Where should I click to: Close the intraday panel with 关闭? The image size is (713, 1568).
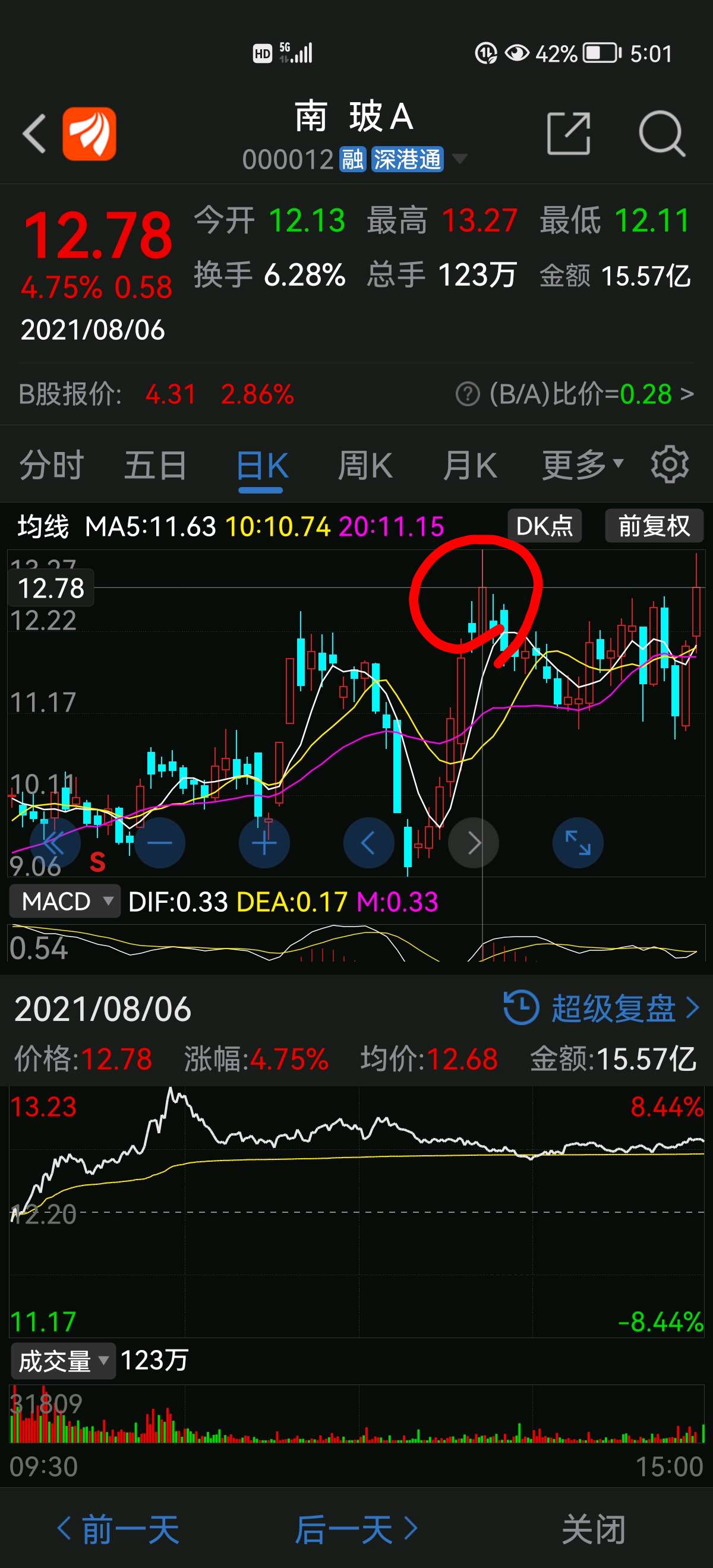pyautogui.click(x=594, y=1529)
